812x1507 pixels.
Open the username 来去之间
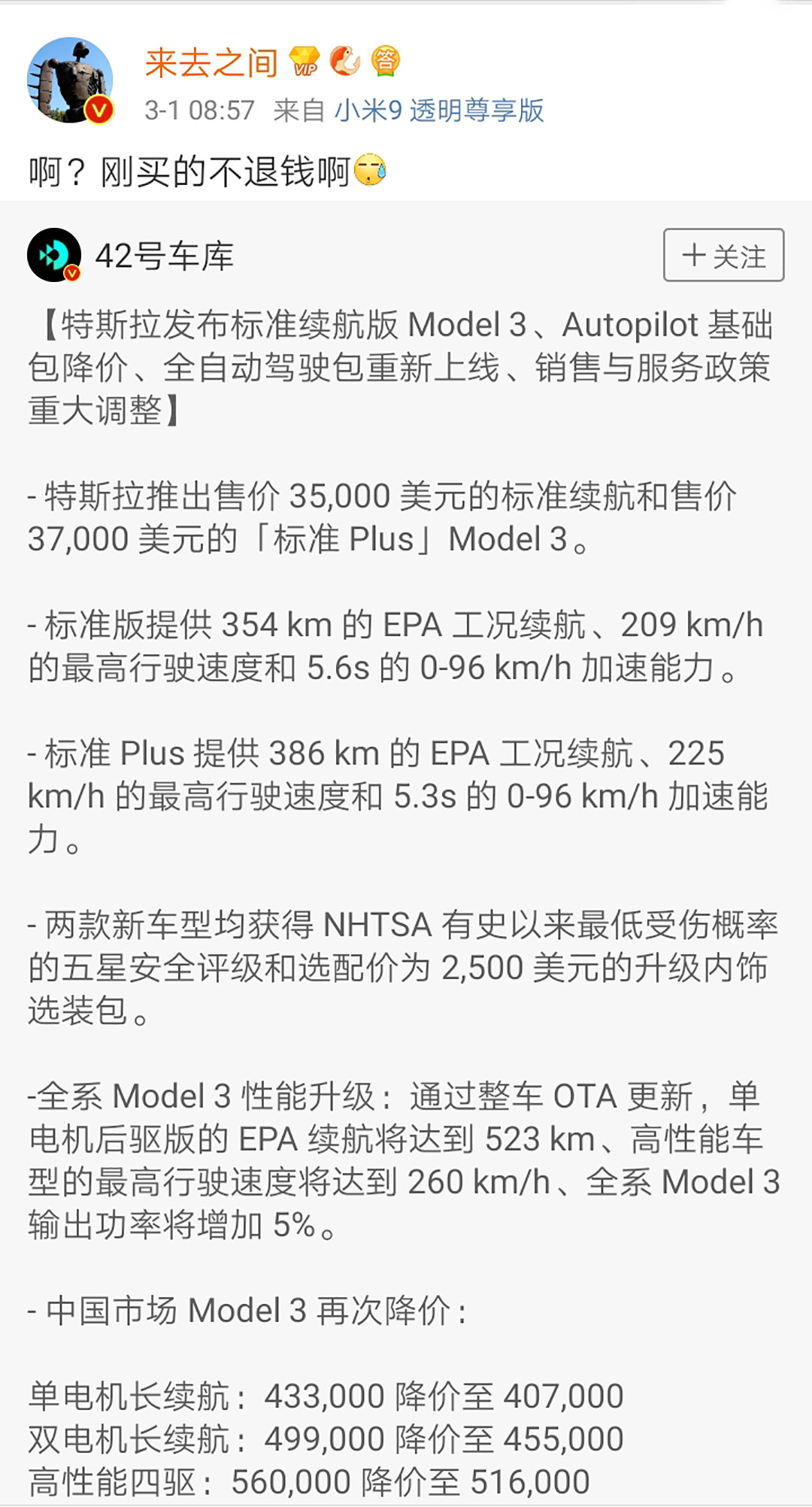tap(211, 62)
